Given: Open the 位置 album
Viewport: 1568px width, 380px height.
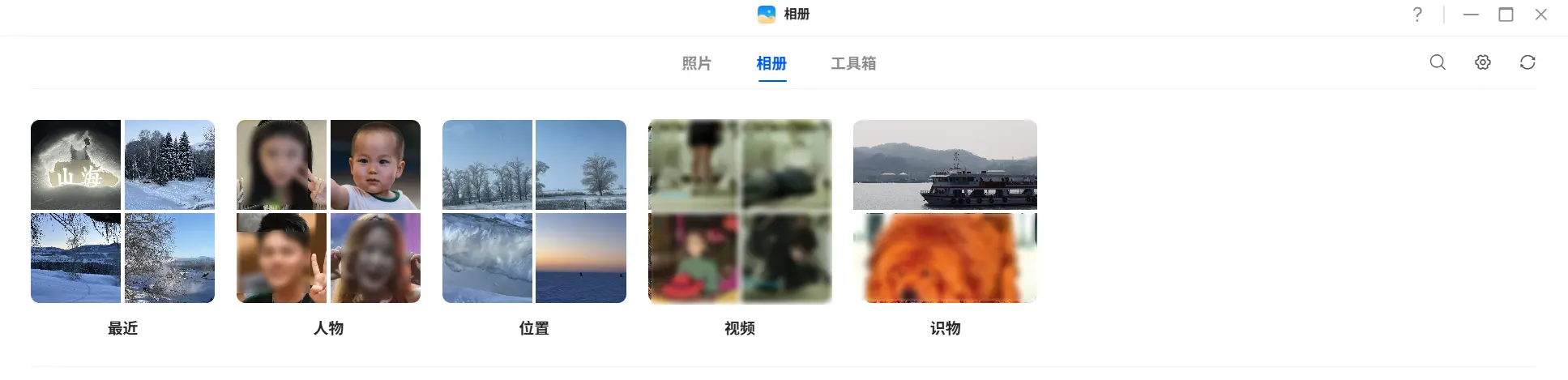Looking at the screenshot, I should [534, 211].
